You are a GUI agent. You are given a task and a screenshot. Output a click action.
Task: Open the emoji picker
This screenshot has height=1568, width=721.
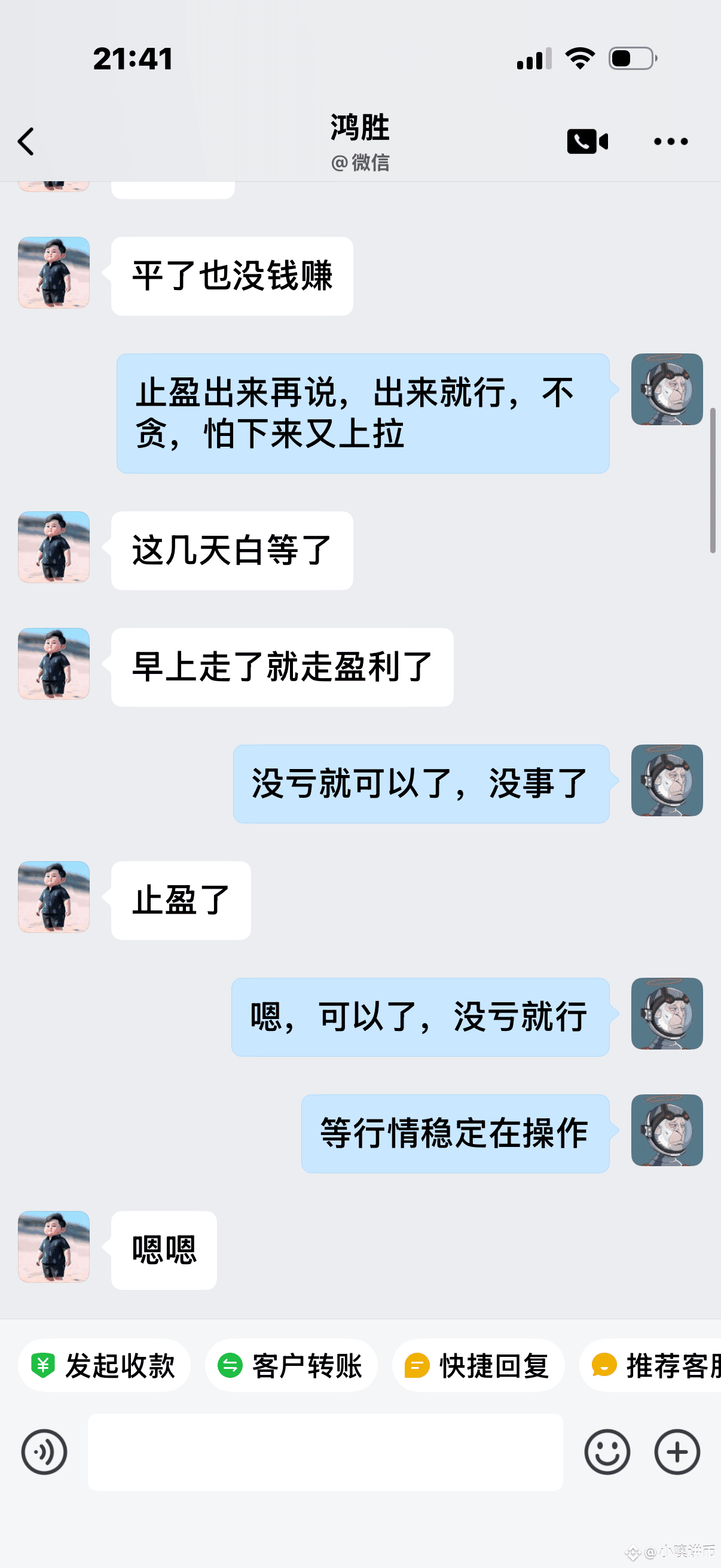[607, 1452]
